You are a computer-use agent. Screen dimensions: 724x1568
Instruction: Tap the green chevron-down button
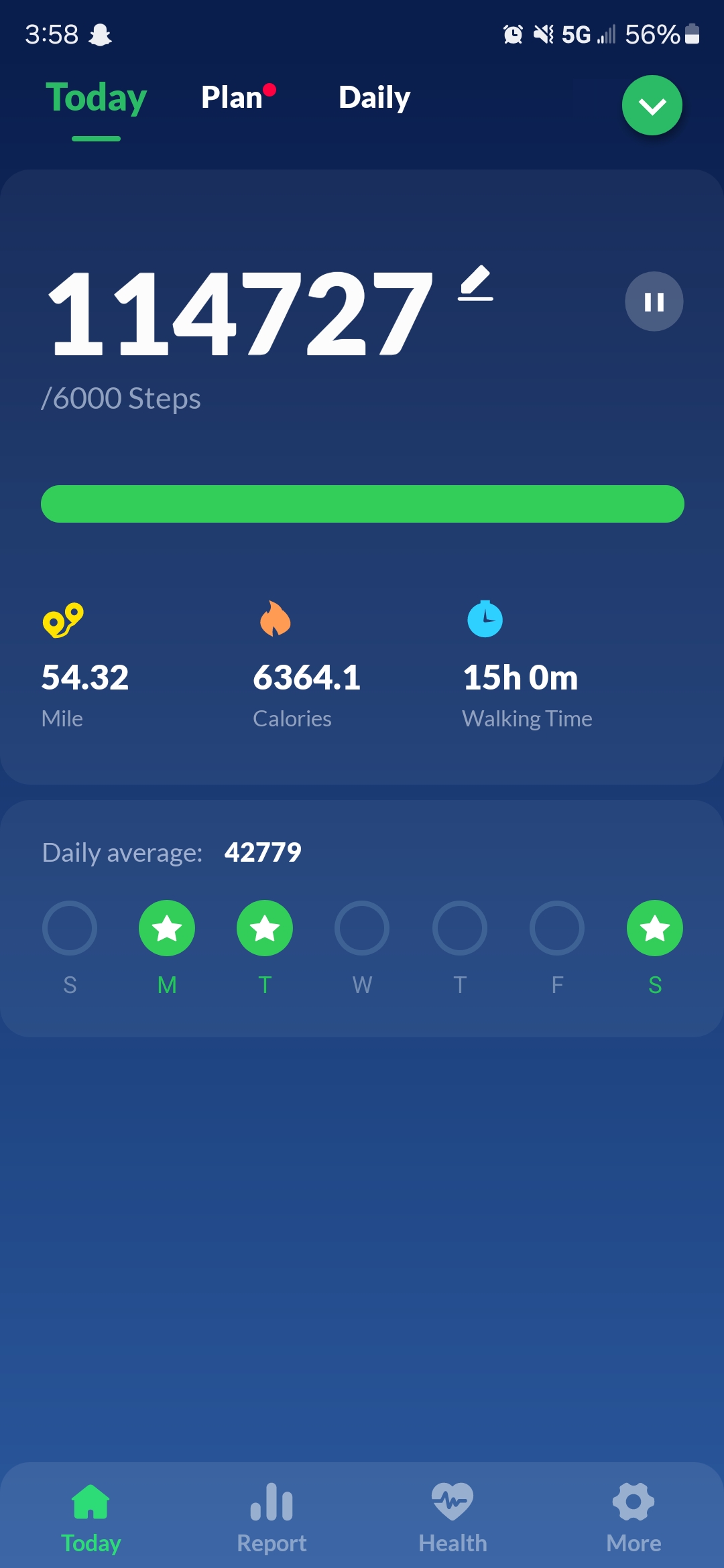tap(652, 105)
